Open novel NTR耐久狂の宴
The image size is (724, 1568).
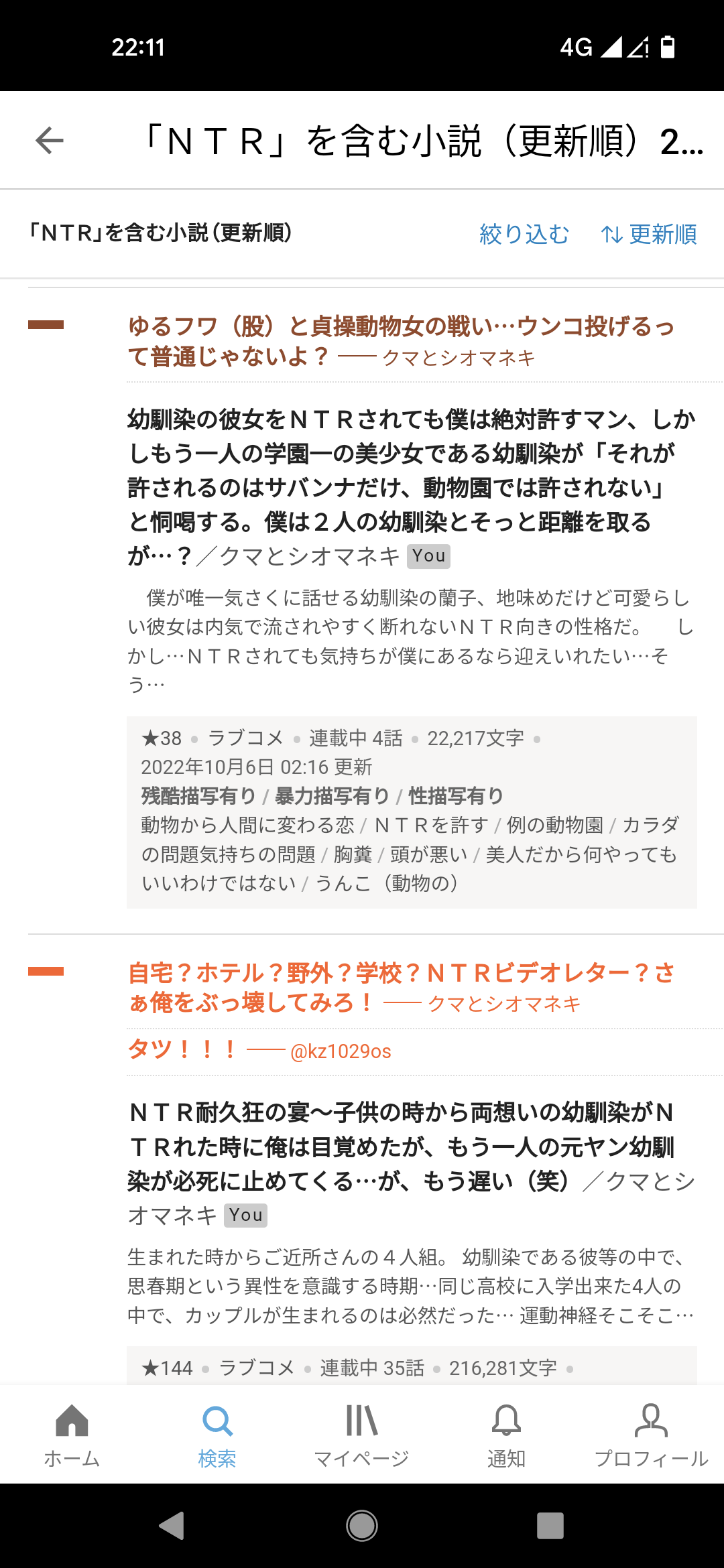point(402,1147)
